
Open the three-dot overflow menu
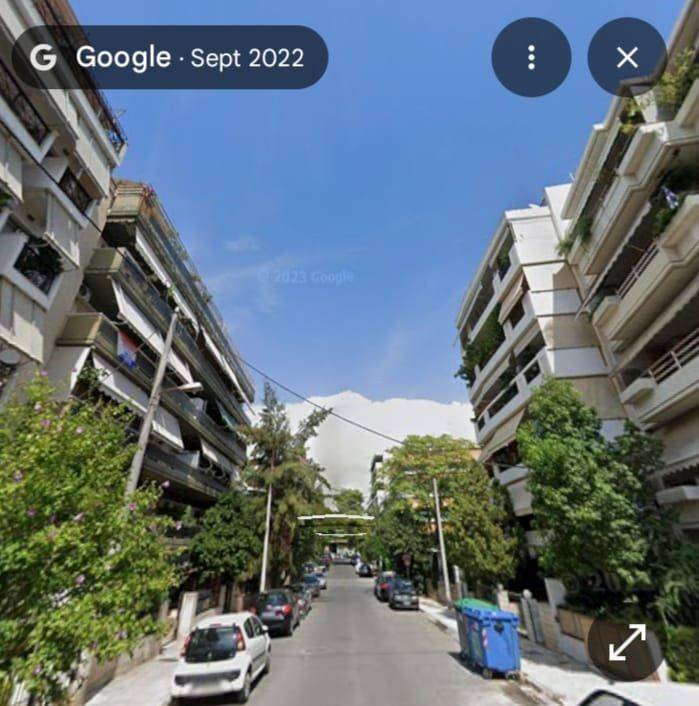tap(531, 57)
